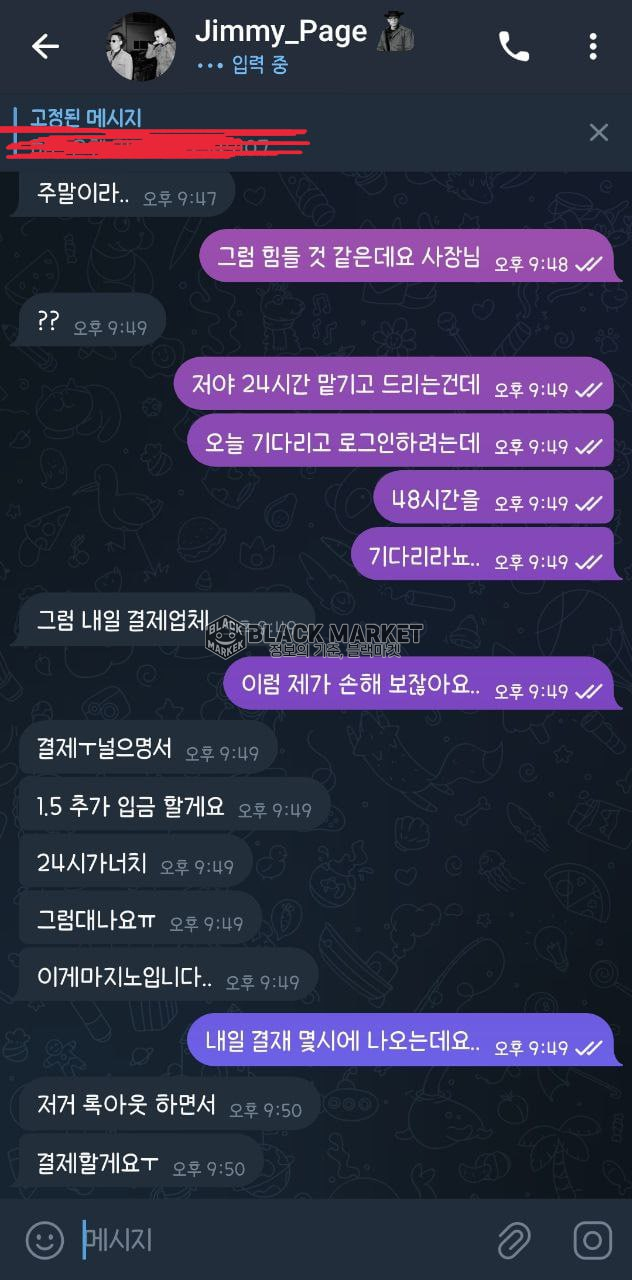This screenshot has height=1280, width=632.
Task: Dismiss the pinned message bar
Action: point(598,132)
